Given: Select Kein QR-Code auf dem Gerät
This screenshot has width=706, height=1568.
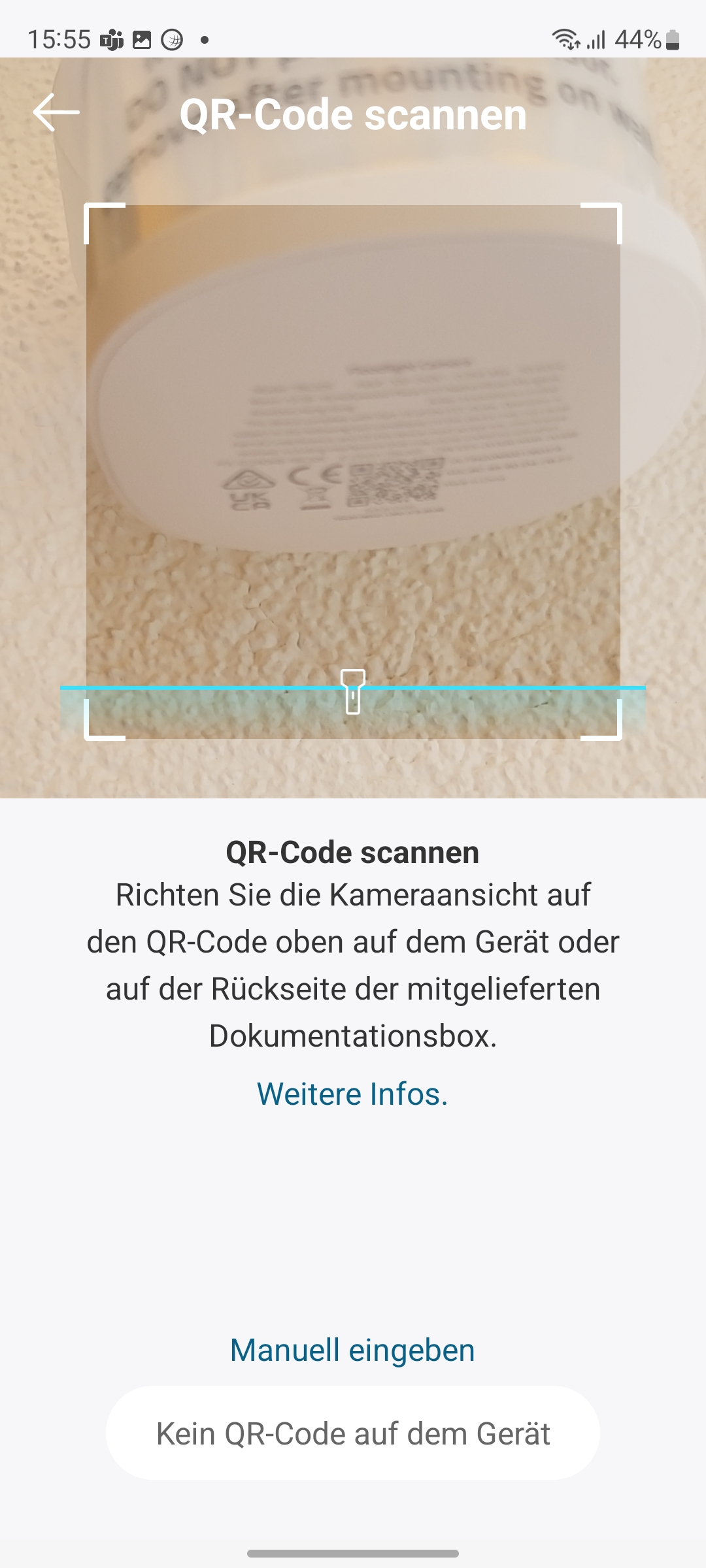Looking at the screenshot, I should click(353, 1433).
